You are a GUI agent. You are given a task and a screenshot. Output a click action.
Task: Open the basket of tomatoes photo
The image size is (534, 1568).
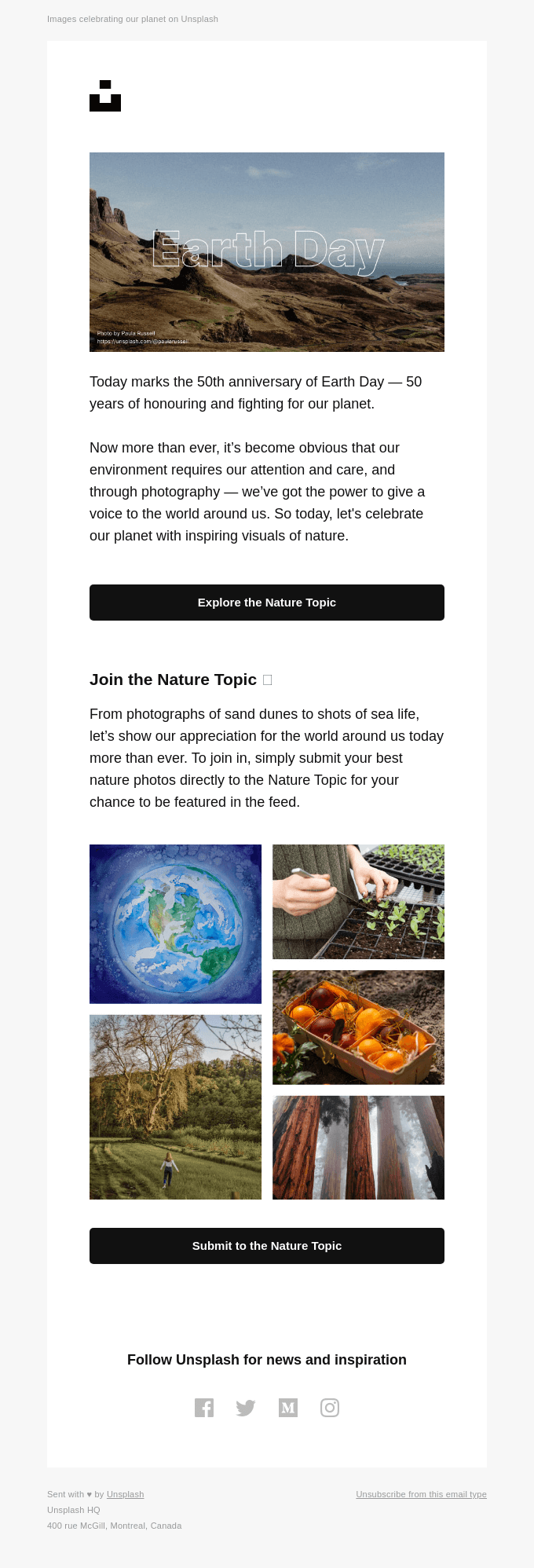point(358,1028)
